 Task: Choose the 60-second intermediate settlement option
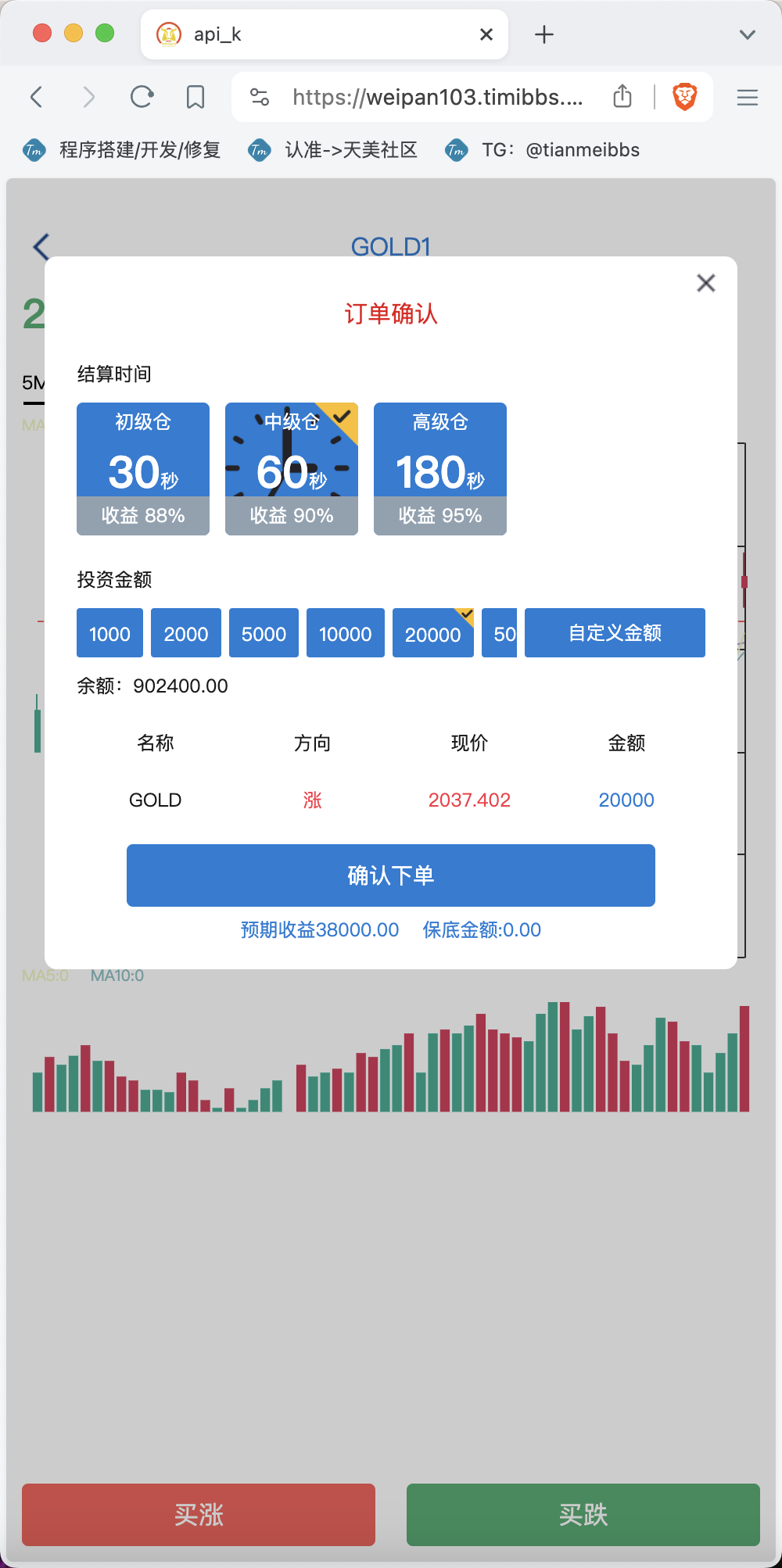click(292, 469)
